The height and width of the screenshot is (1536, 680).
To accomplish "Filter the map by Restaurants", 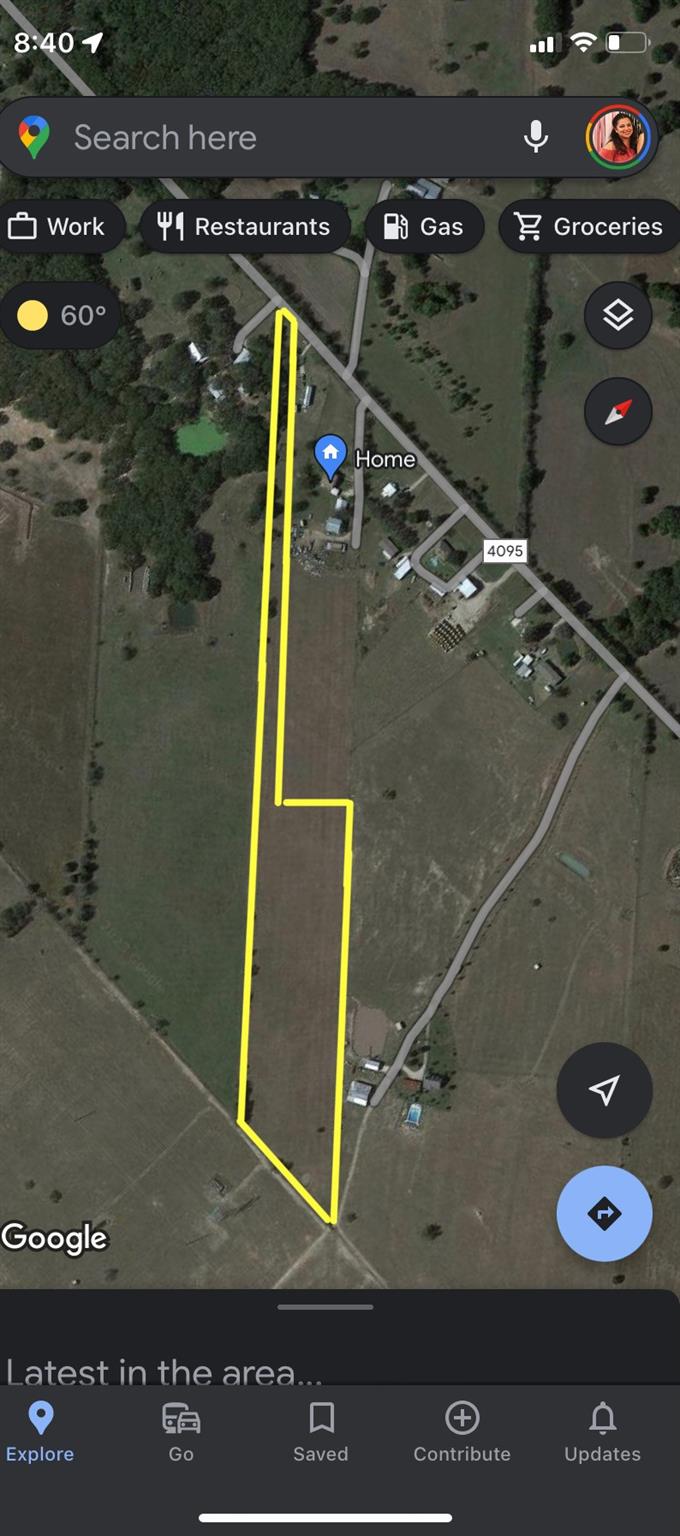I will [x=245, y=227].
